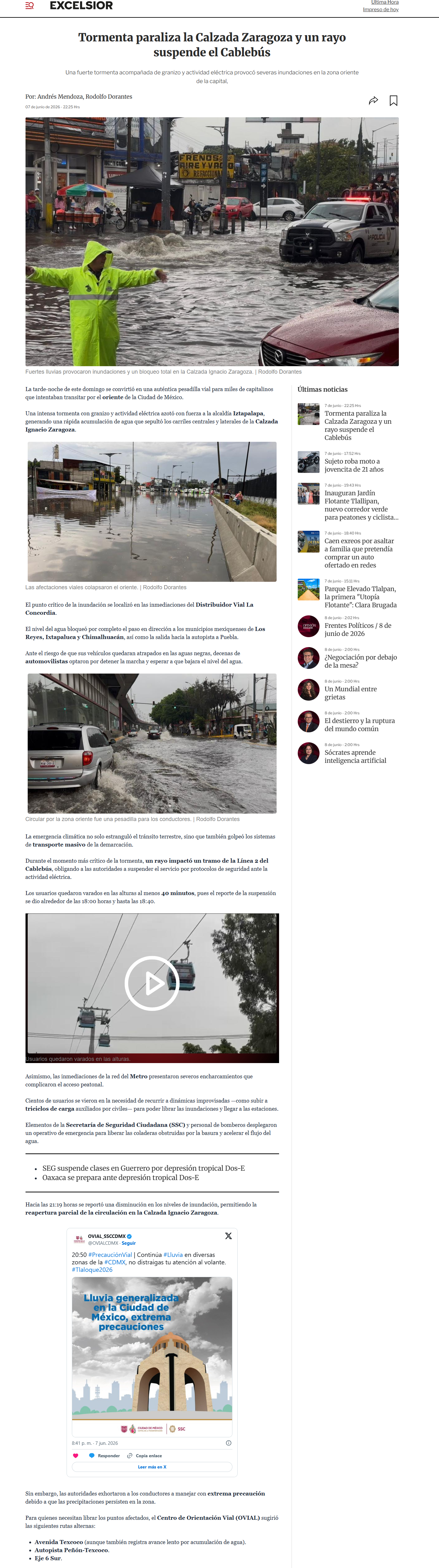Open Inauguran Jardín Flotante Tlallipan article

(x=361, y=505)
